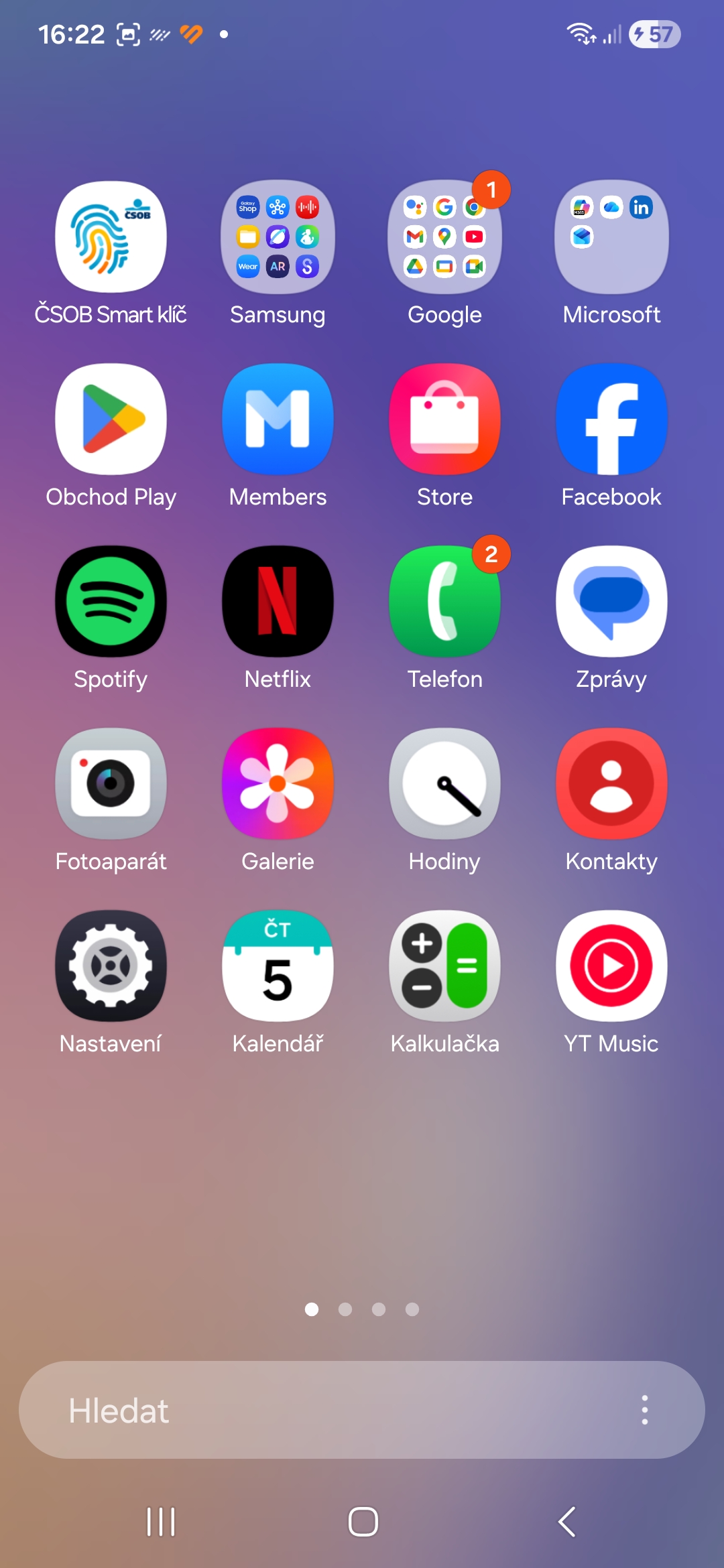This screenshot has width=724, height=1568.
Task: Launch the Facebook app
Action: click(x=611, y=419)
